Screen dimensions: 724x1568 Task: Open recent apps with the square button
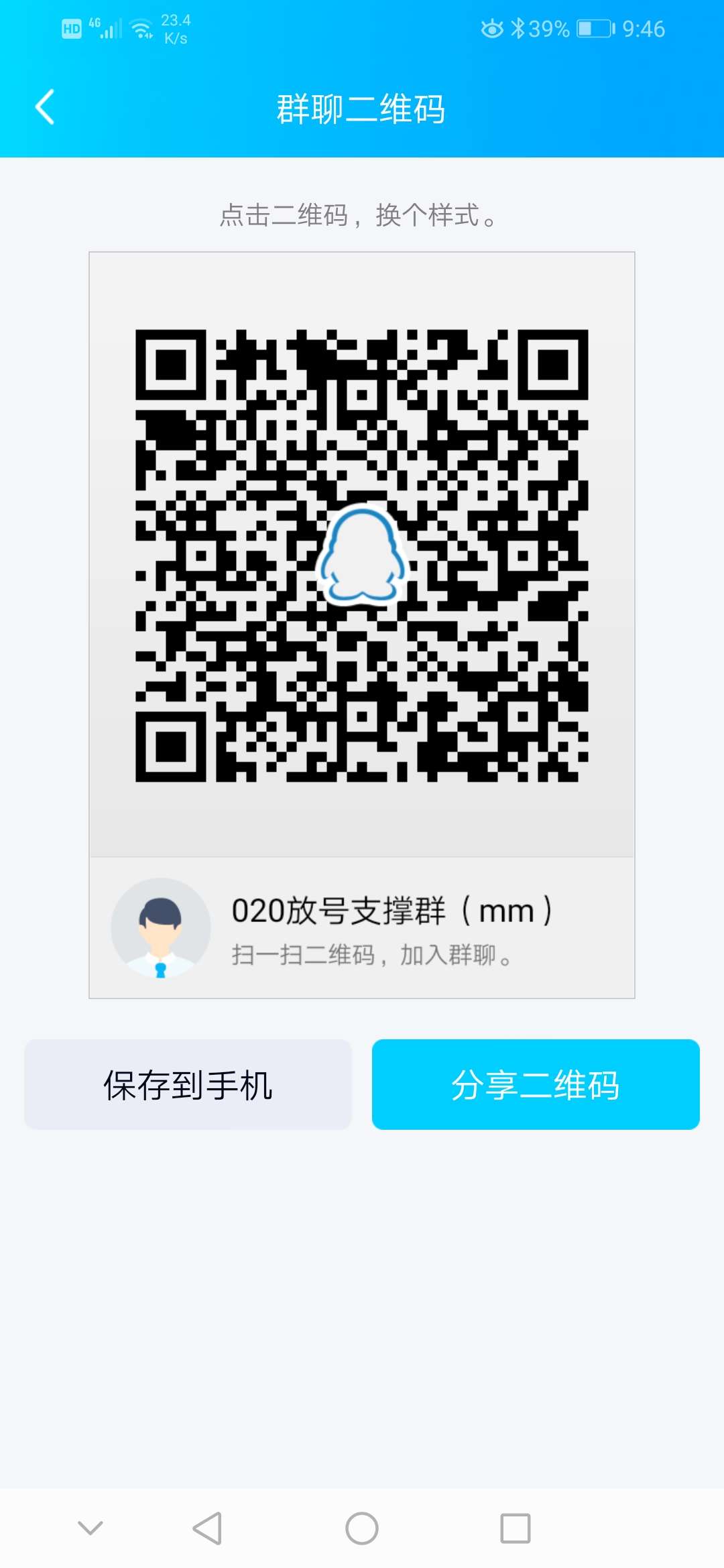[516, 1528]
